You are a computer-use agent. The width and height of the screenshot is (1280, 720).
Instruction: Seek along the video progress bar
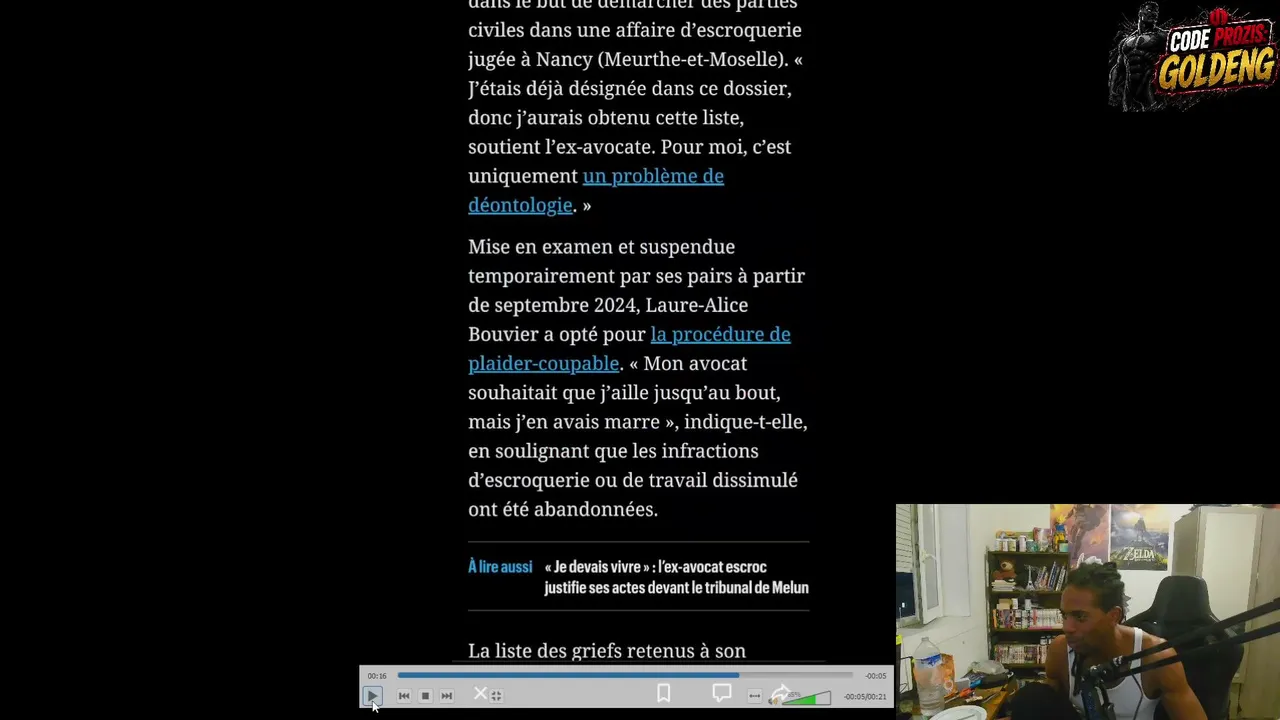(x=625, y=675)
